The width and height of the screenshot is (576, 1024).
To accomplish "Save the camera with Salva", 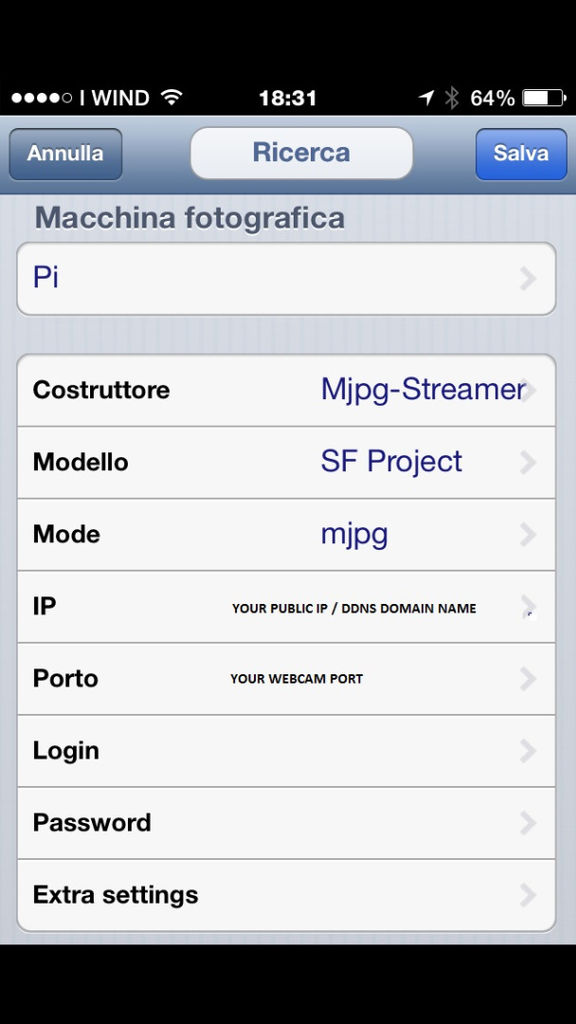I will (x=520, y=153).
